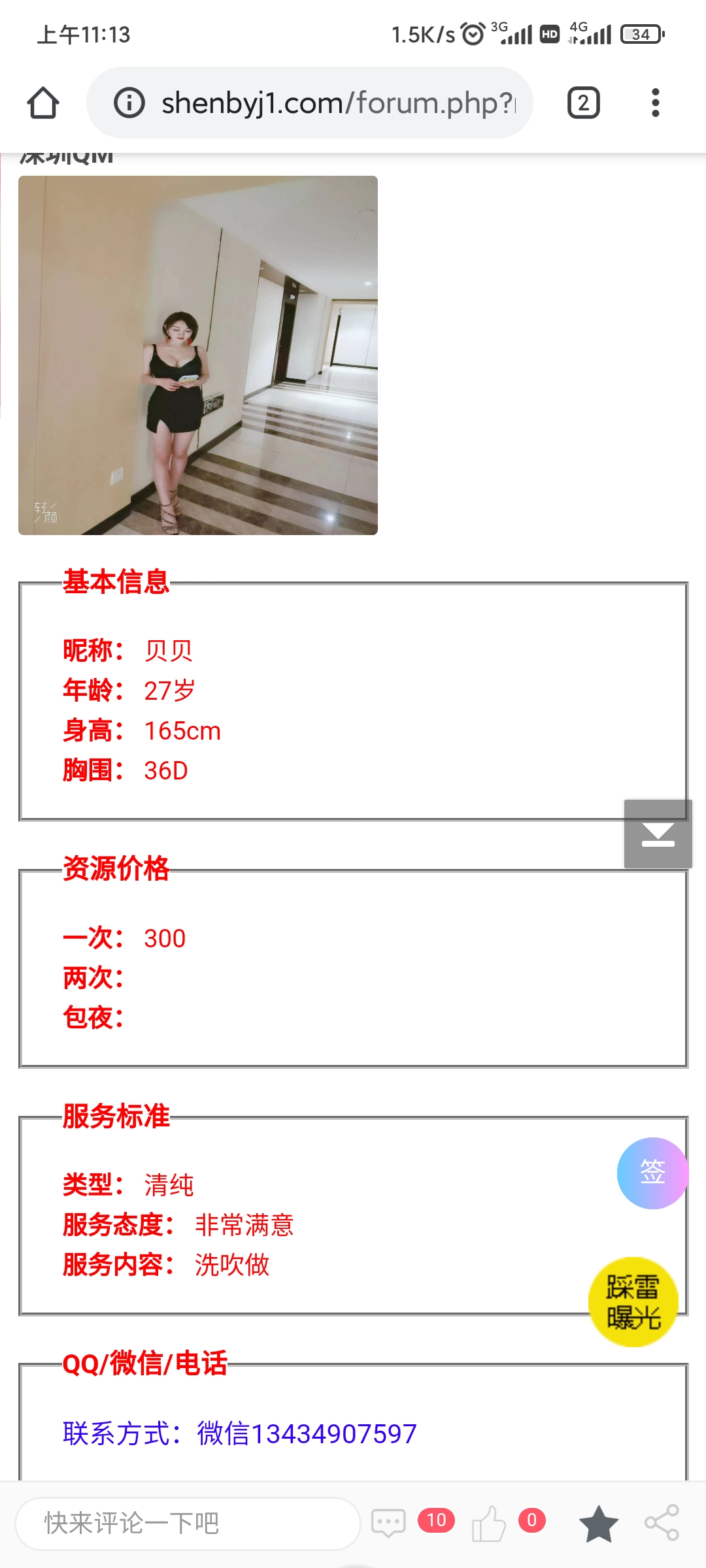Open the comments icon showing 10
Image resolution: width=706 pixels, height=1568 pixels.
[x=388, y=1523]
